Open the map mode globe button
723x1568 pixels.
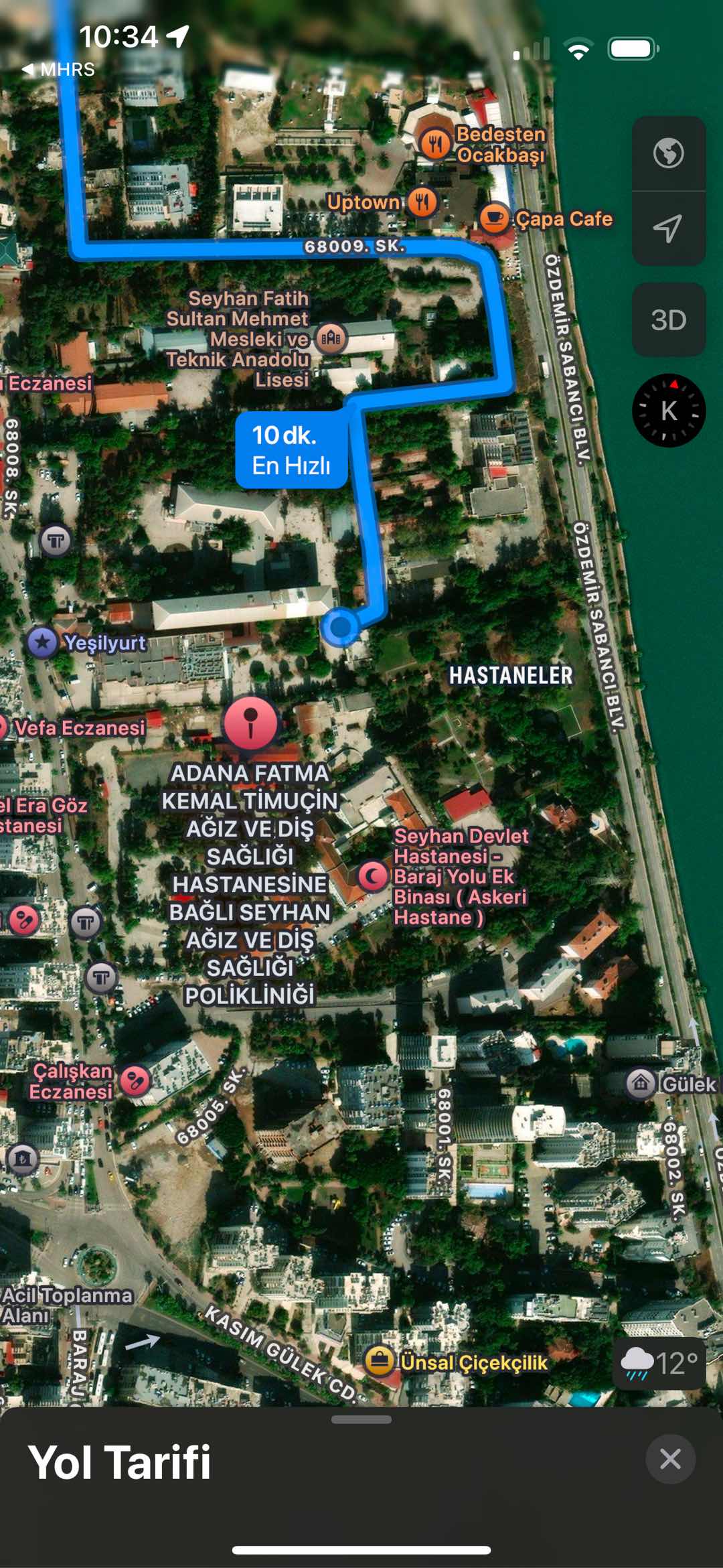pyautogui.click(x=668, y=153)
